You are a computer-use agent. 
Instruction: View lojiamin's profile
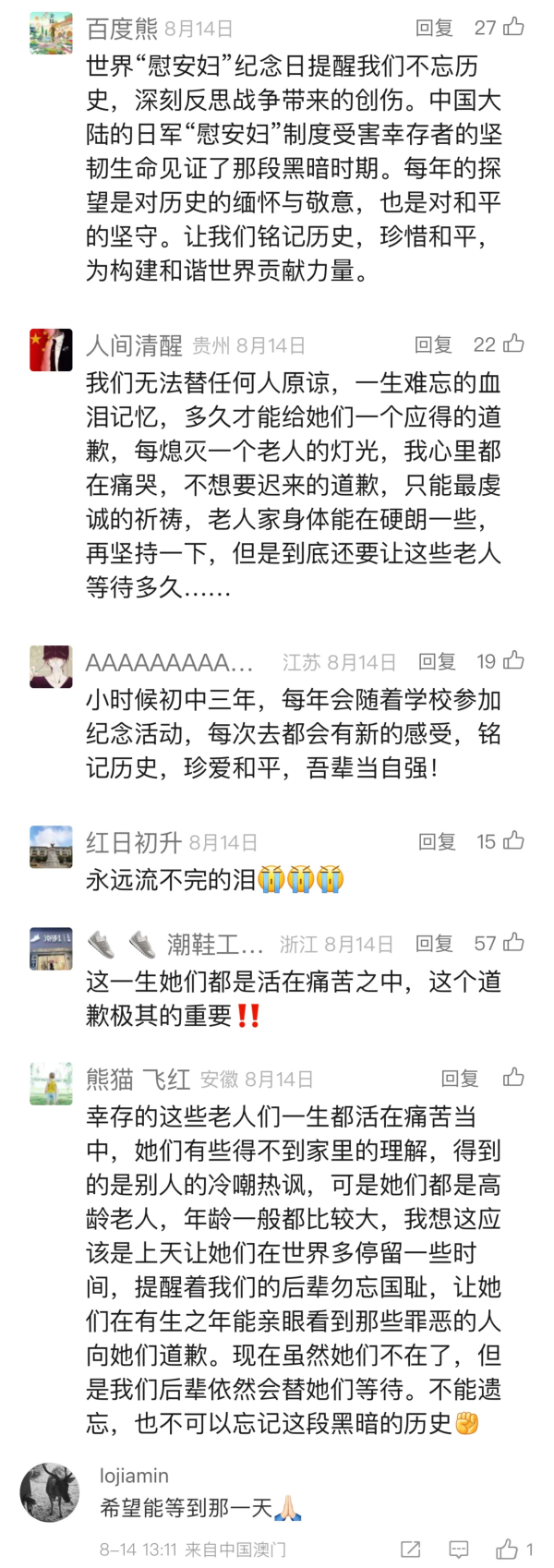click(50, 1492)
